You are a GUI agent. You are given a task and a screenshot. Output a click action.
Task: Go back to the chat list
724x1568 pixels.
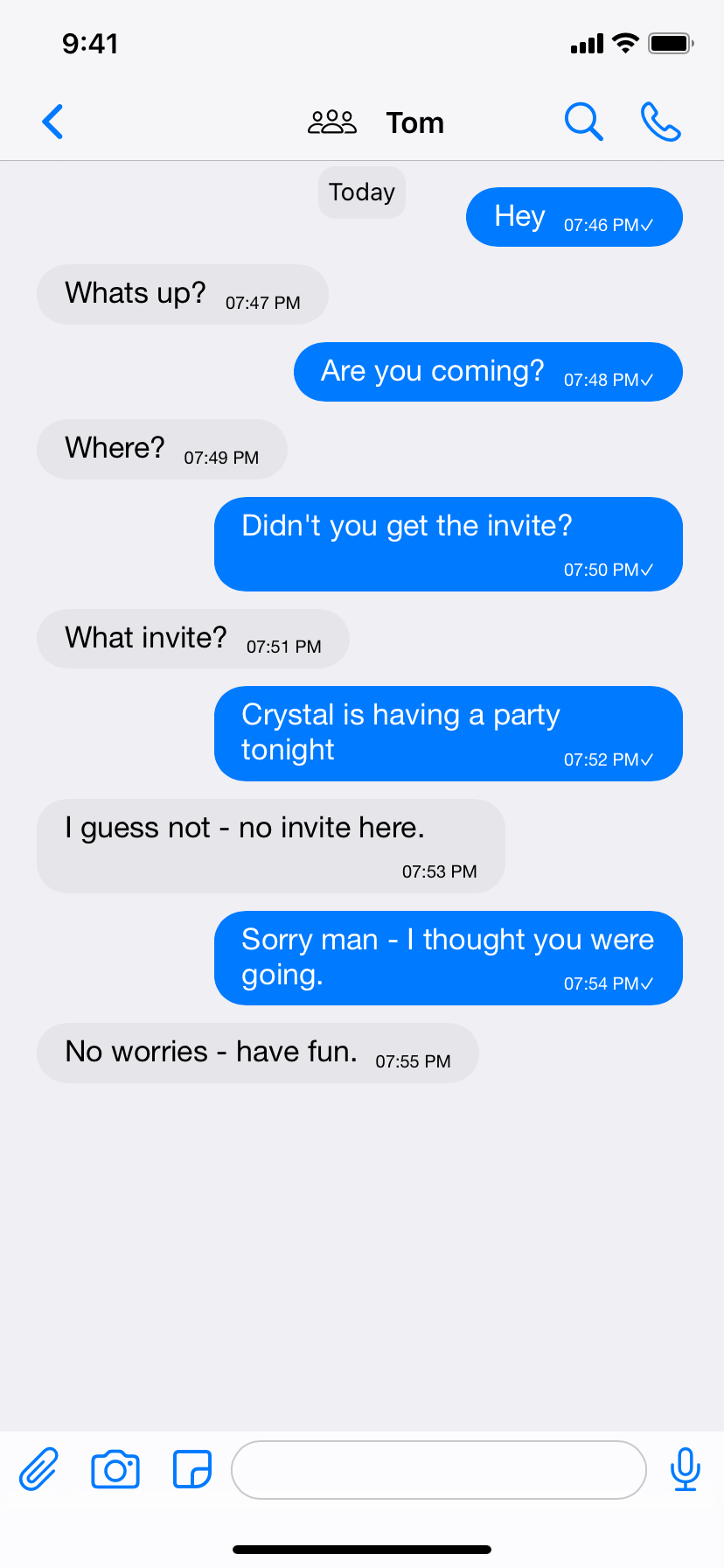click(x=53, y=122)
